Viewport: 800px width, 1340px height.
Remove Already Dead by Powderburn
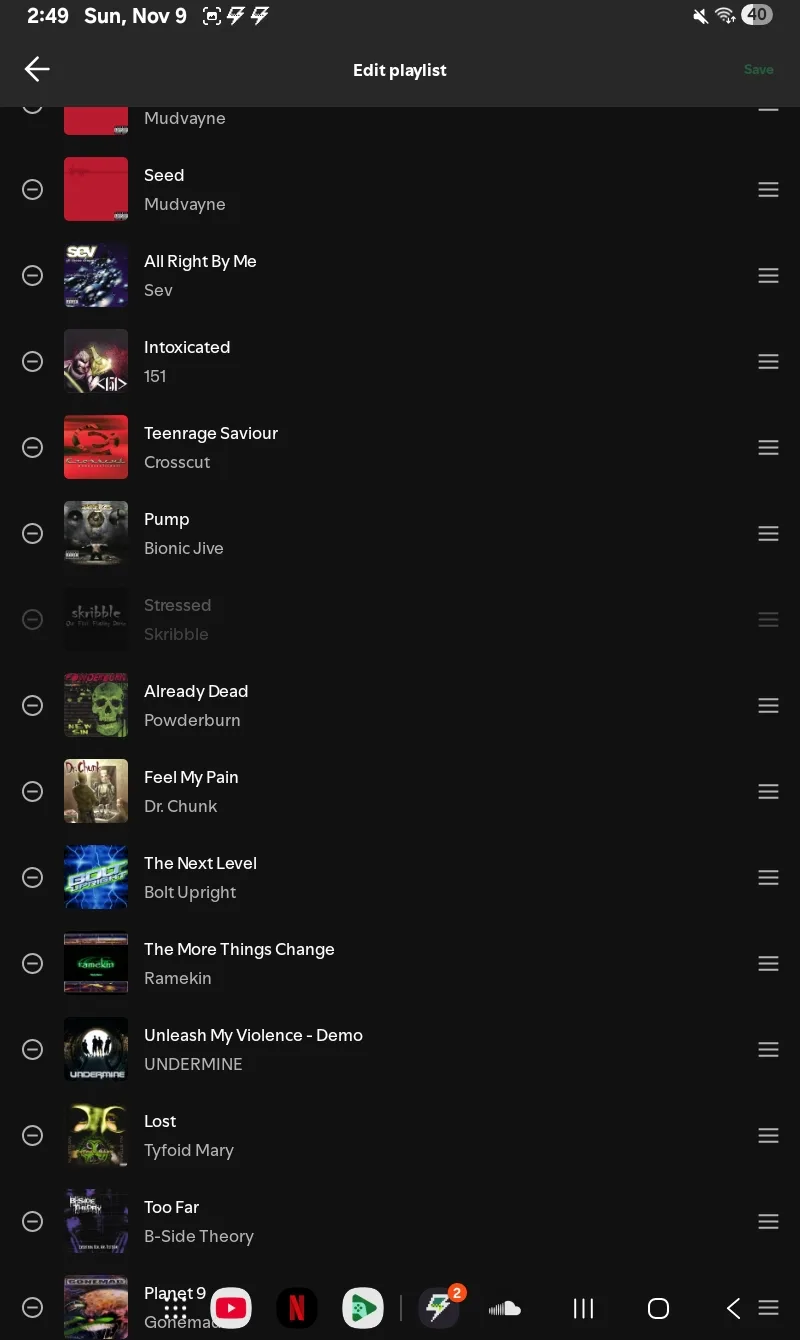pyautogui.click(x=33, y=706)
